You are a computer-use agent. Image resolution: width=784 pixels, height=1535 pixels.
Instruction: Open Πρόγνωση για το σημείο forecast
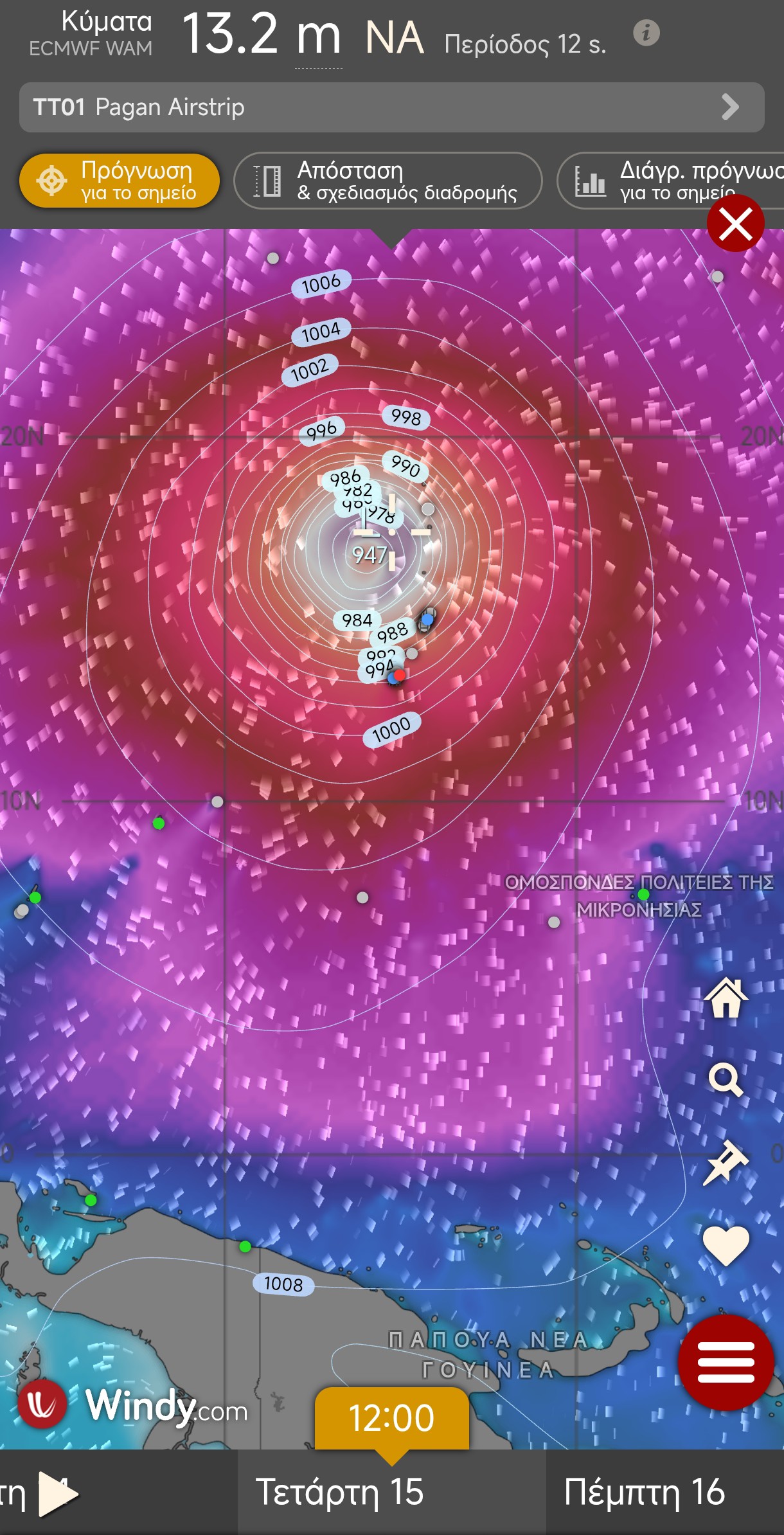[120, 181]
